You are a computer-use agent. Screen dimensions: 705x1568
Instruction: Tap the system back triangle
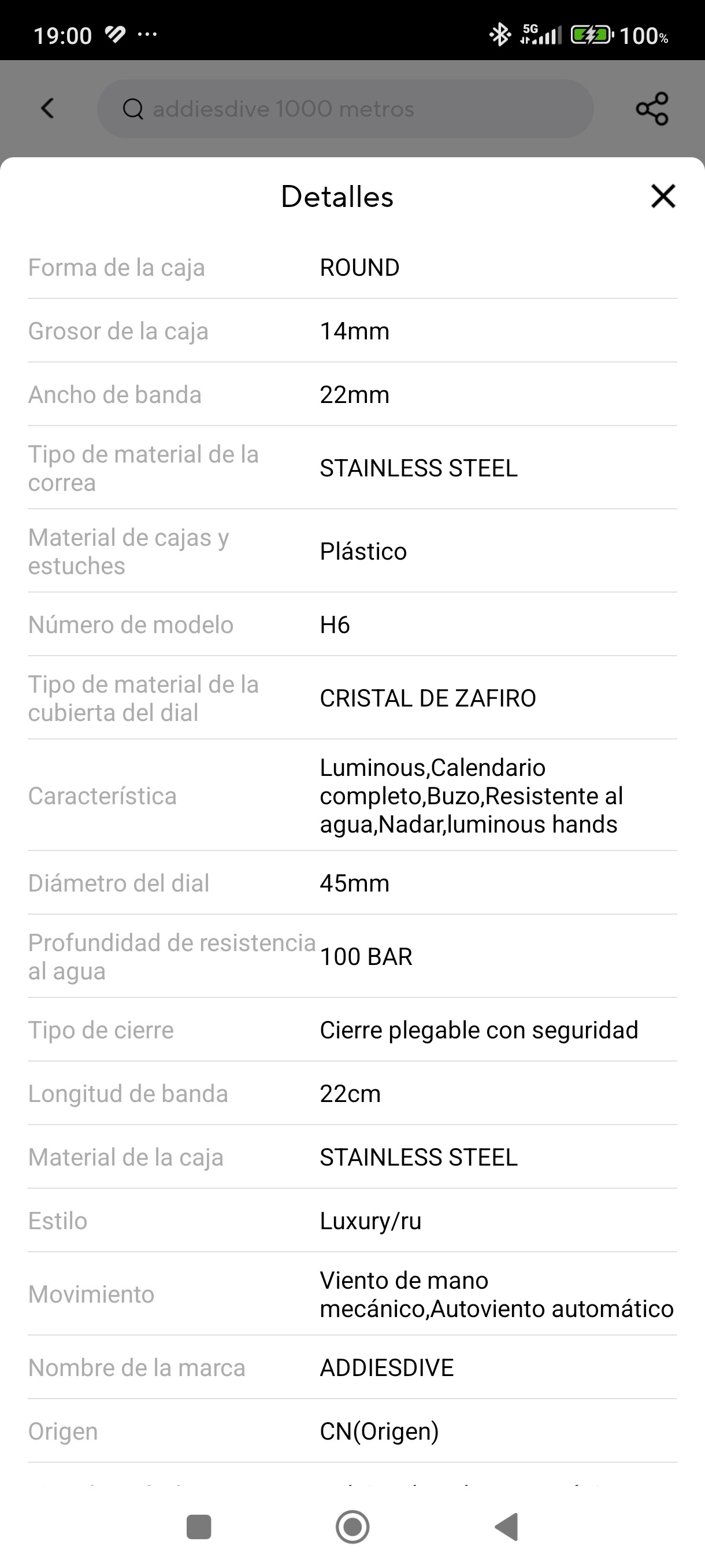(x=507, y=1526)
